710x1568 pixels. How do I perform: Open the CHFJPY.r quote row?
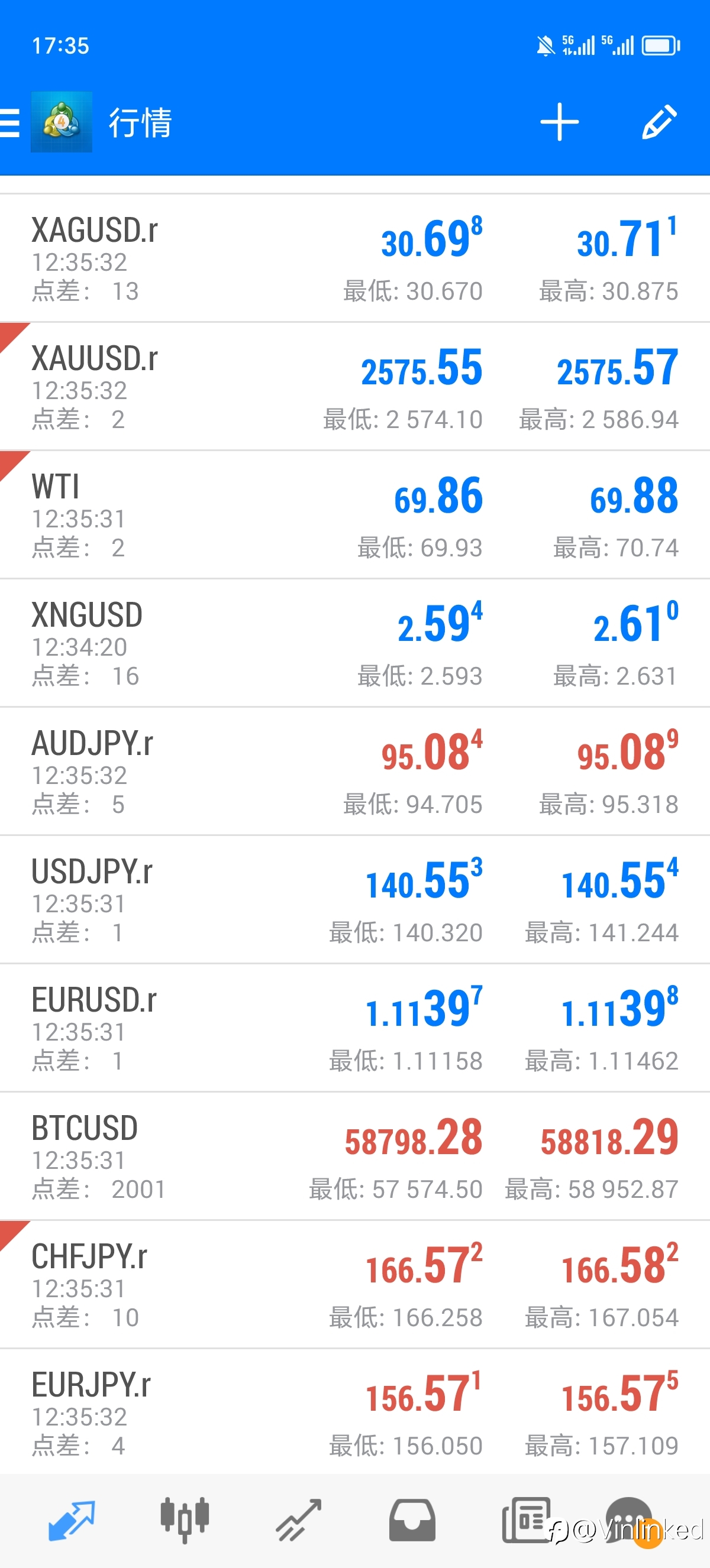[x=355, y=1285]
